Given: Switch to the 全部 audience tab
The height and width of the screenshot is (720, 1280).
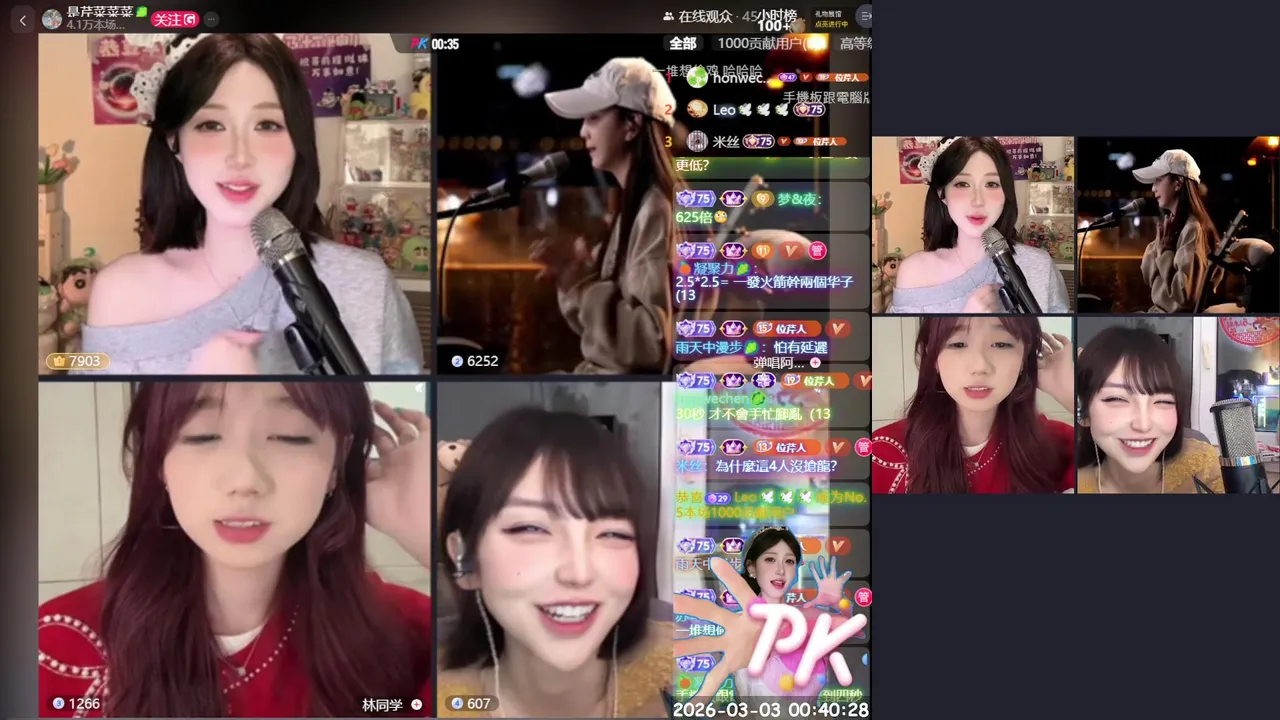Looking at the screenshot, I should (x=683, y=43).
